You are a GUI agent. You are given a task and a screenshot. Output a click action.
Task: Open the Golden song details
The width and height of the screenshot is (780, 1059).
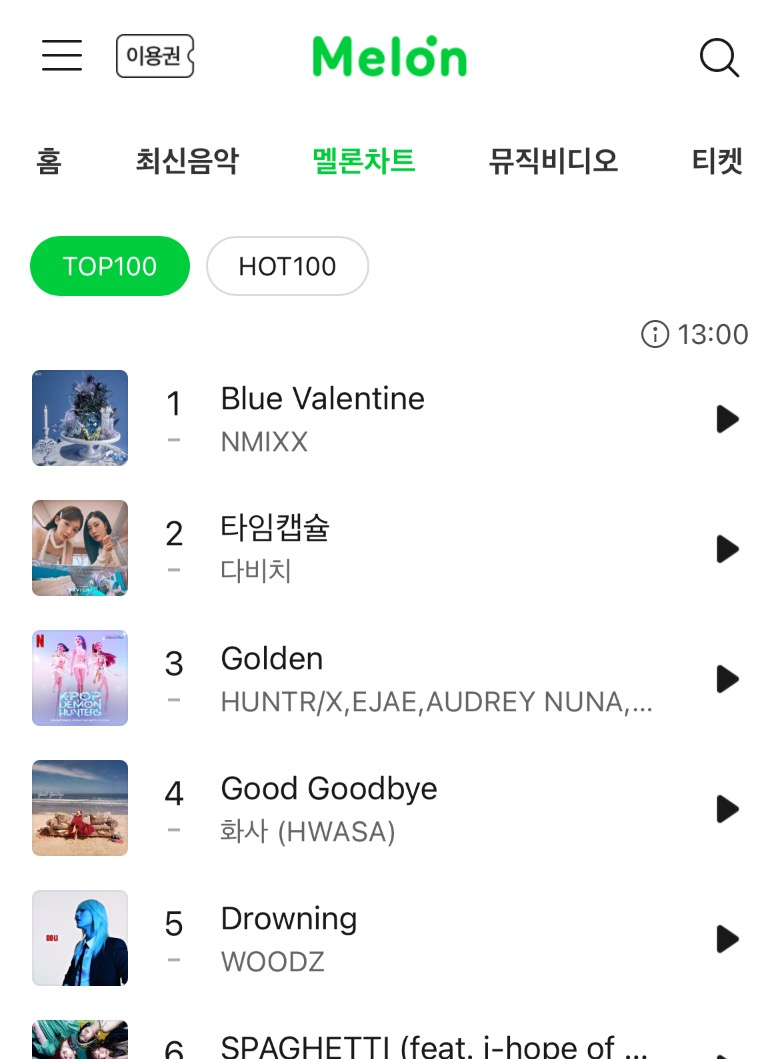point(272,659)
